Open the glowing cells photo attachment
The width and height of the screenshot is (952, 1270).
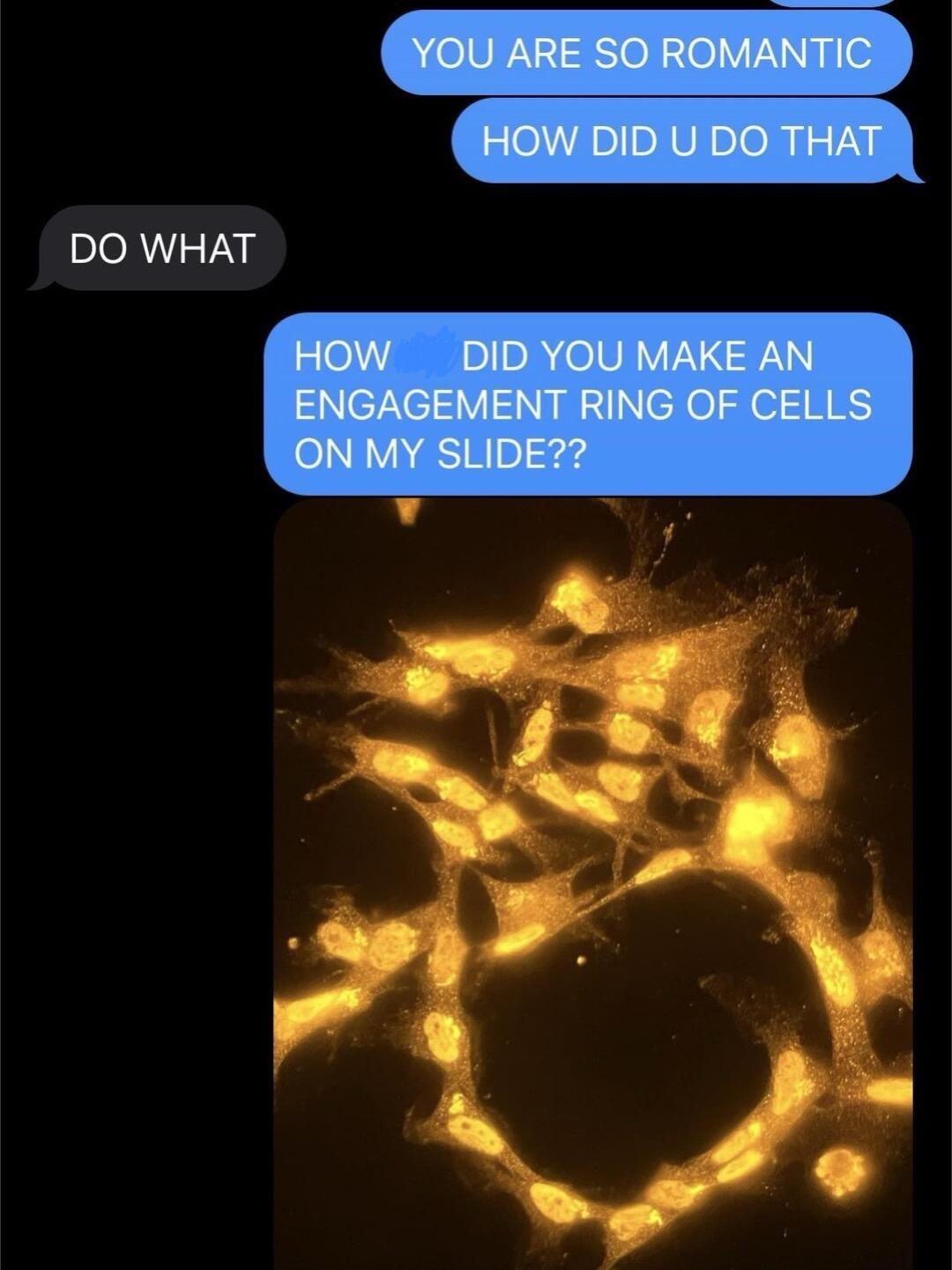point(592,882)
